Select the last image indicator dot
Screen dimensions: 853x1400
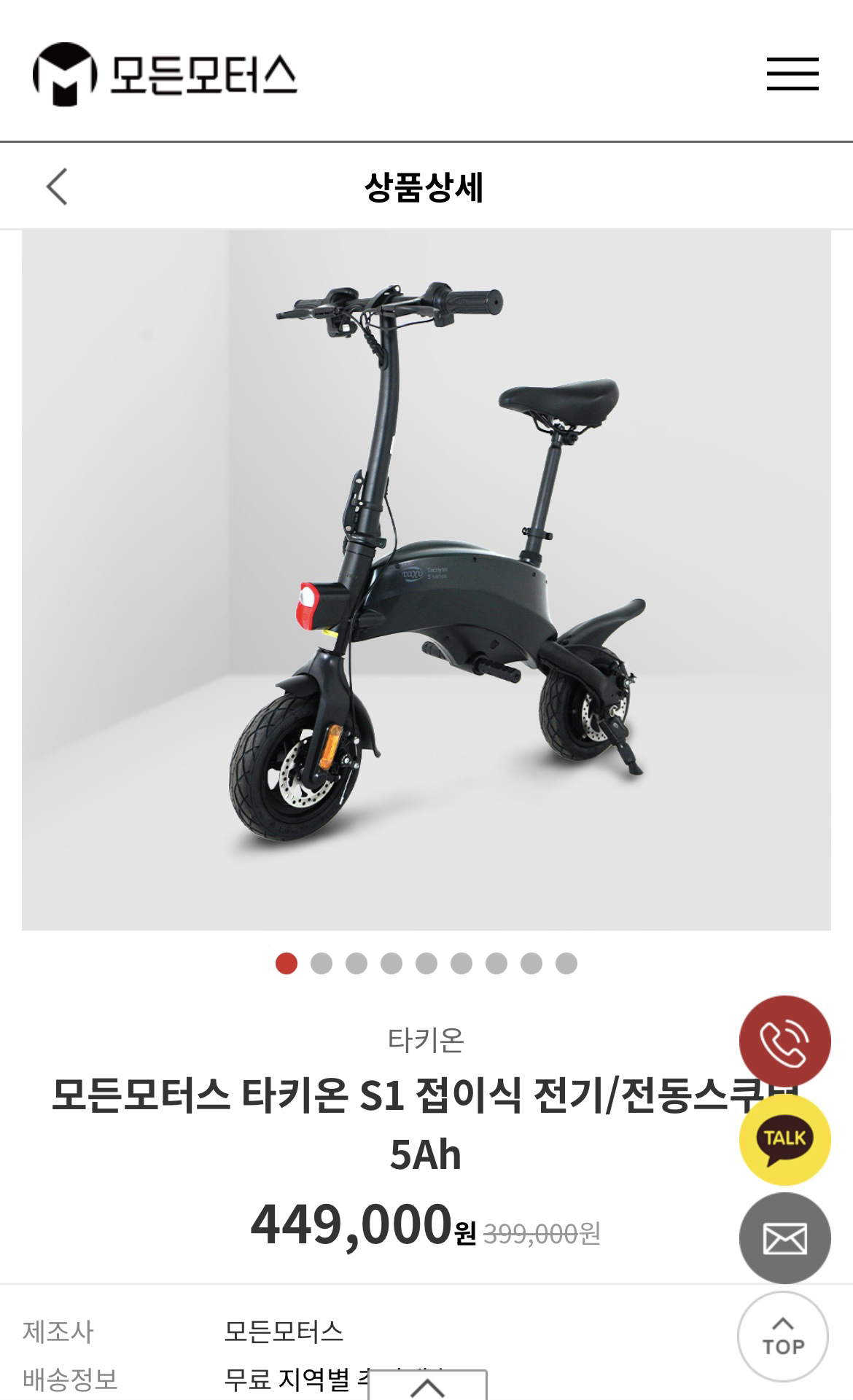coord(566,963)
